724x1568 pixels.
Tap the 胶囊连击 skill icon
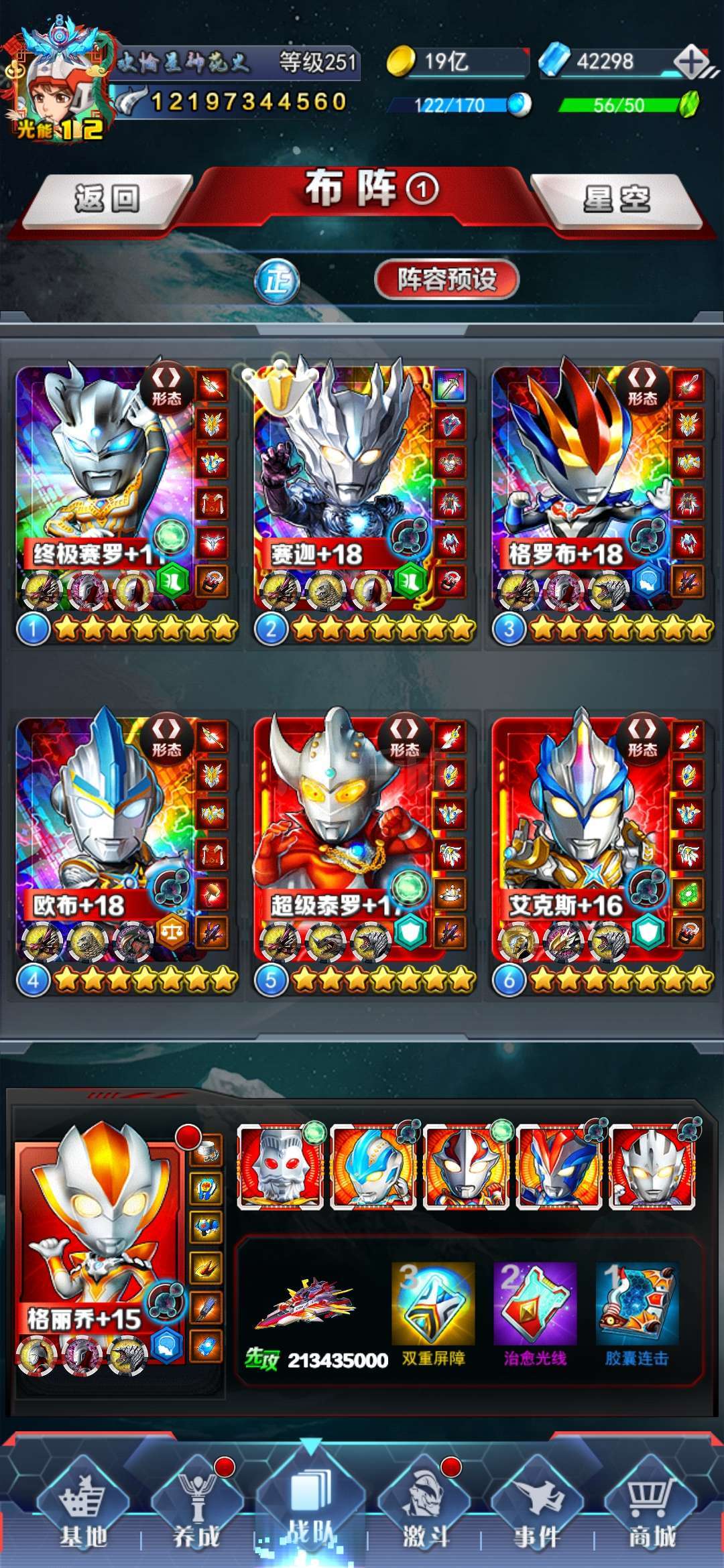637,1304
